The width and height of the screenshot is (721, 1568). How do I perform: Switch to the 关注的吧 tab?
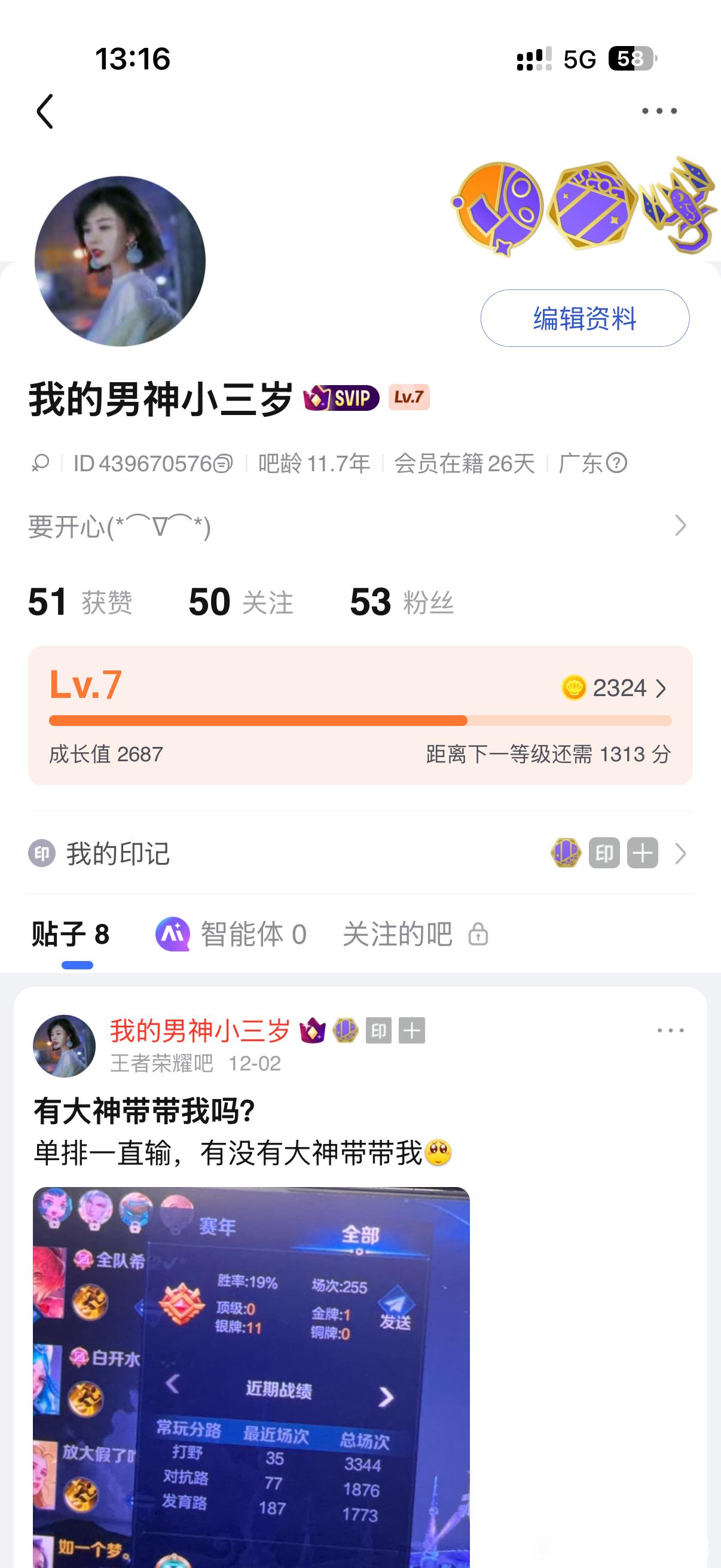click(415, 934)
